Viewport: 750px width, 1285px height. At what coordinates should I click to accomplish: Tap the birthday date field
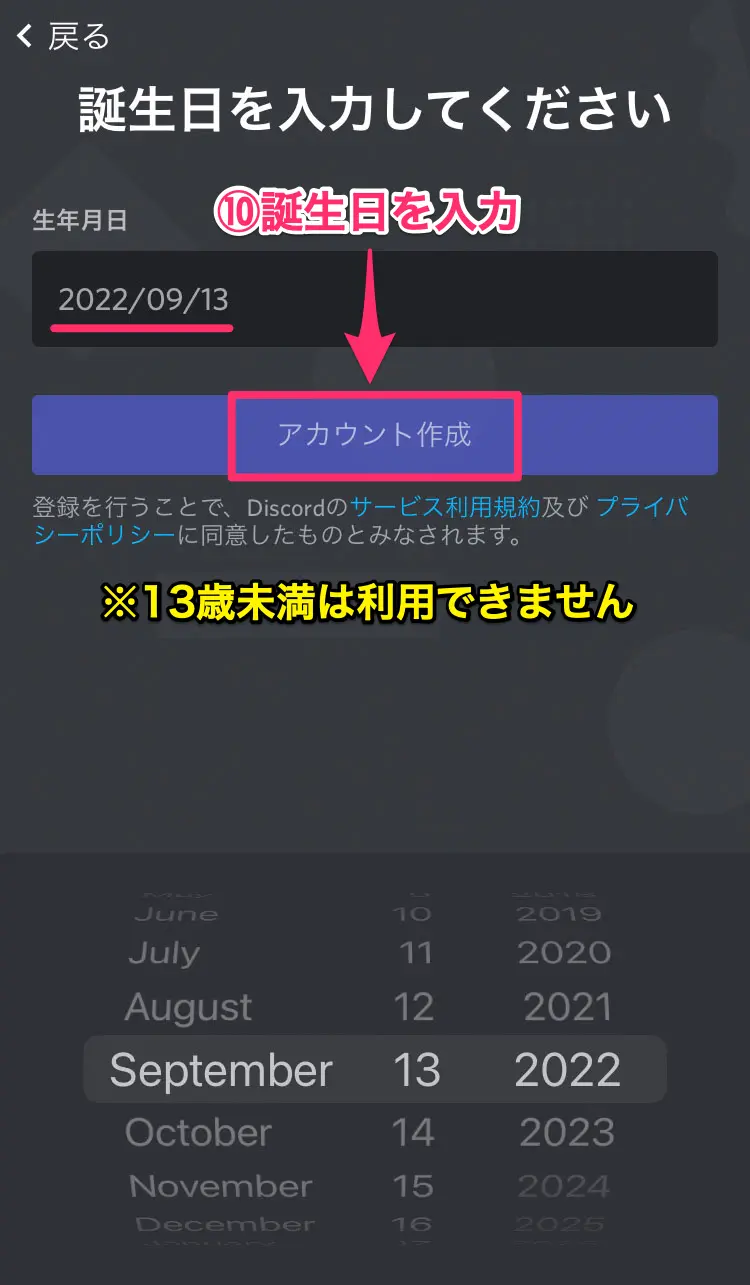point(374,299)
